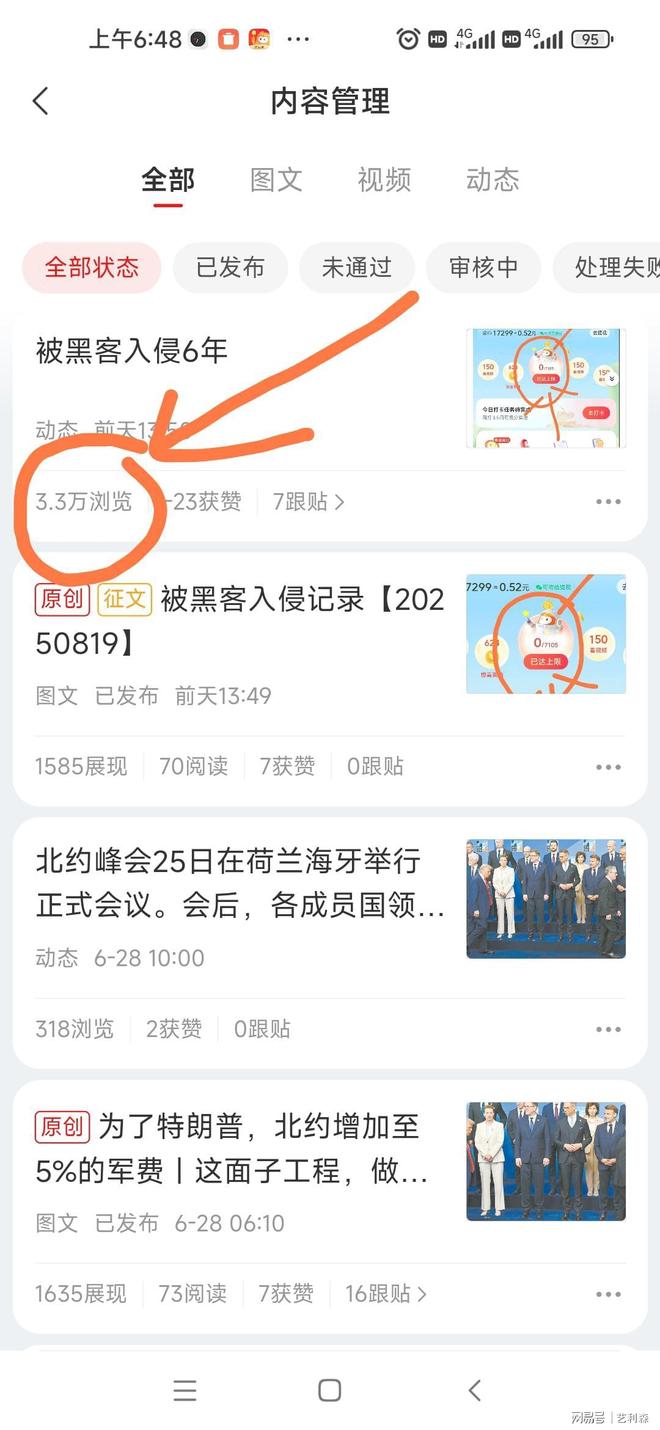Open more options for 被黑客入侵记录 article
Screen dimensions: 660x1430
click(608, 767)
